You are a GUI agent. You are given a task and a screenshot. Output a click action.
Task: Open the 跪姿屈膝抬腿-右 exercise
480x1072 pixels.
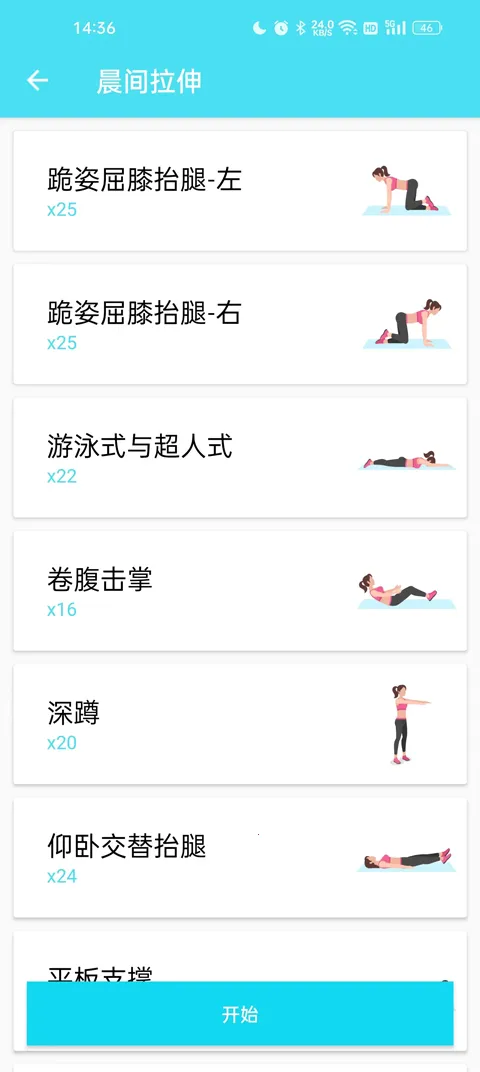[240, 324]
